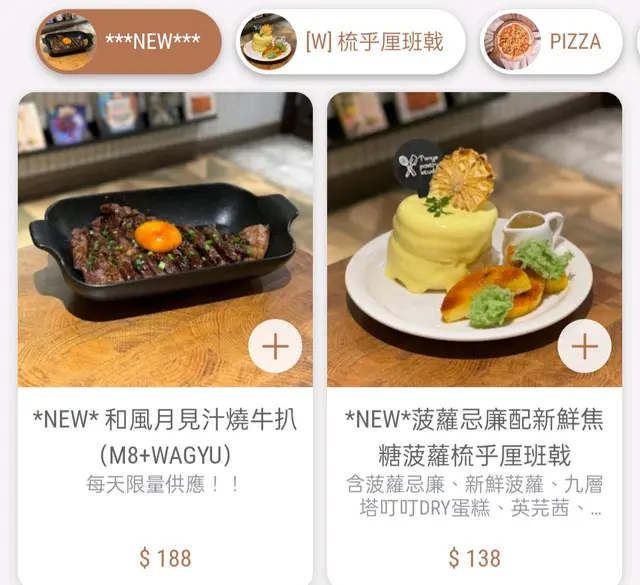Add 和風月見汁燒牛扒 to the order
Image resolution: width=640 pixels, height=585 pixels.
click(274, 347)
